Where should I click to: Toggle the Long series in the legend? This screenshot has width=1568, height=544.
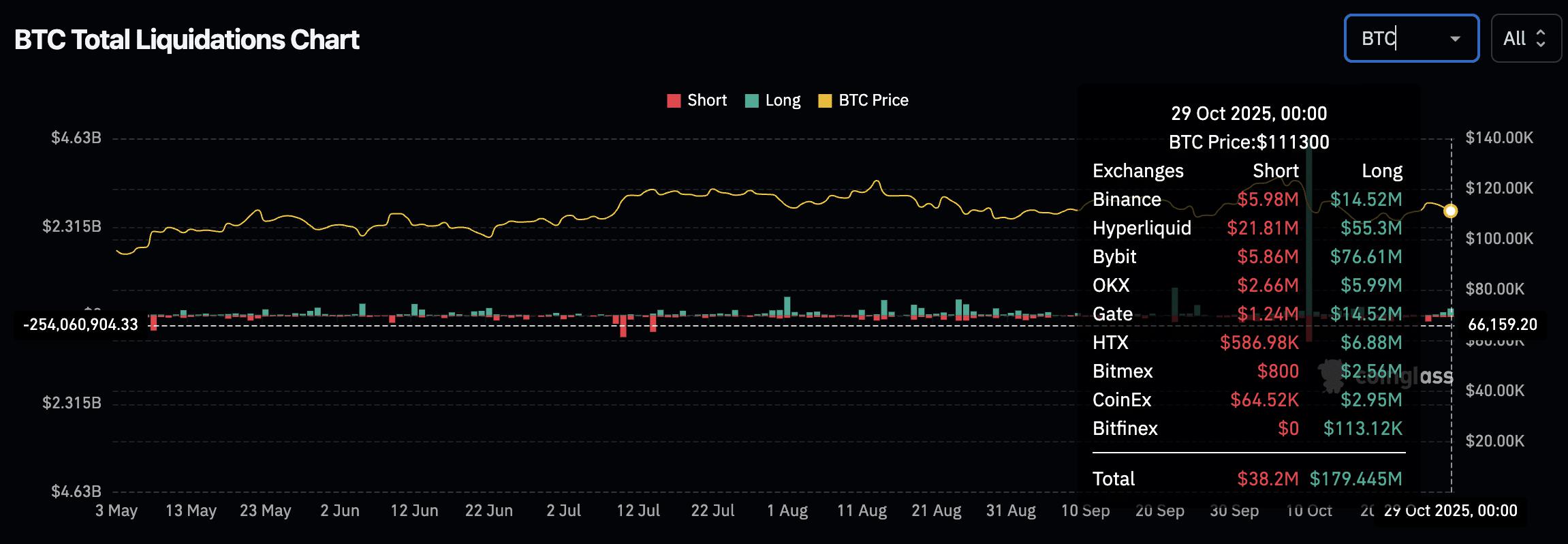(773, 100)
